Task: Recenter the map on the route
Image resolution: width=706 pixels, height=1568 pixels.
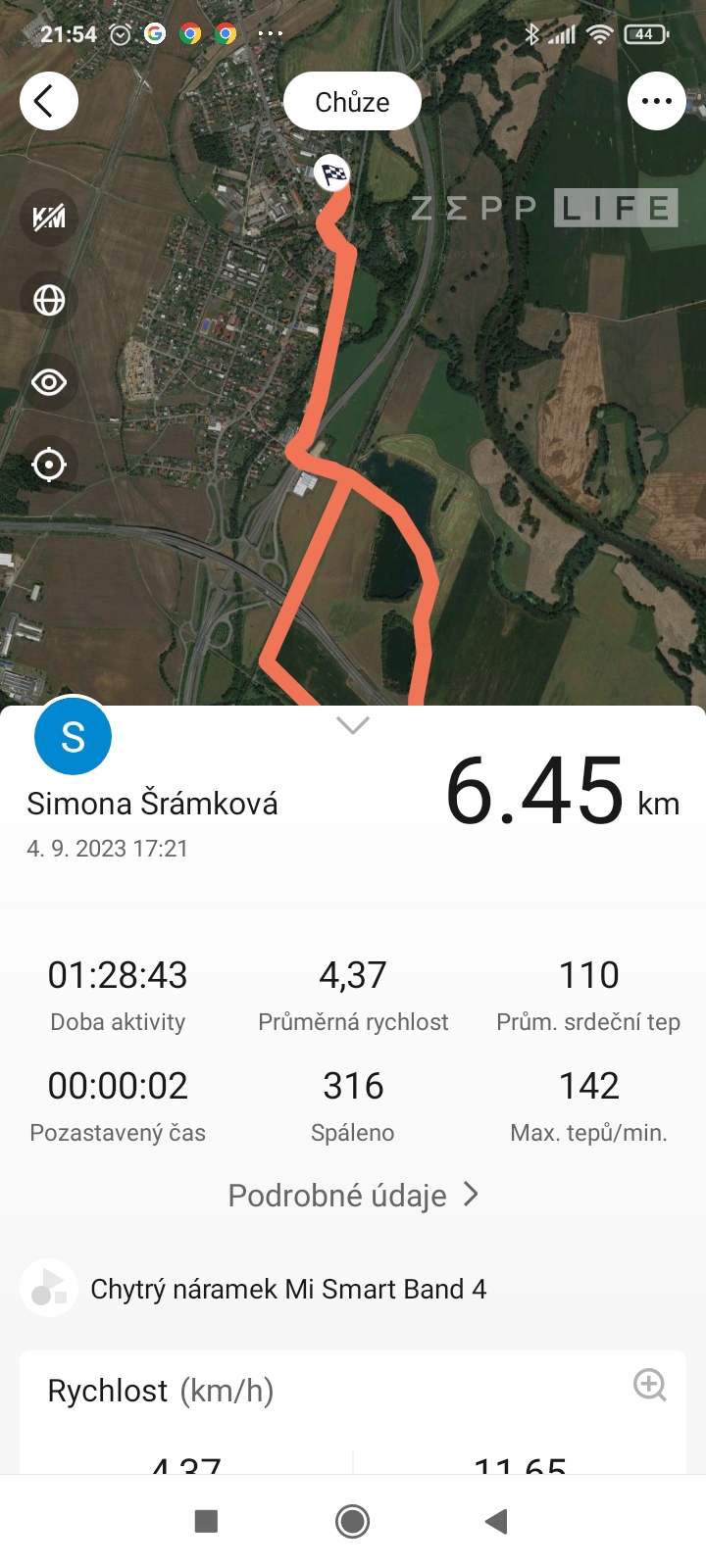Action: (49, 465)
